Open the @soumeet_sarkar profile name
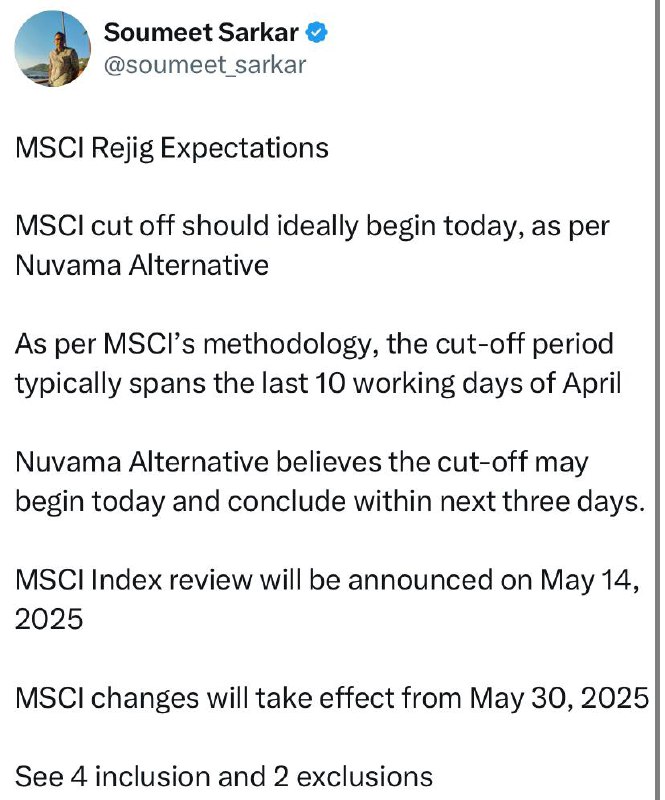 coord(205,65)
